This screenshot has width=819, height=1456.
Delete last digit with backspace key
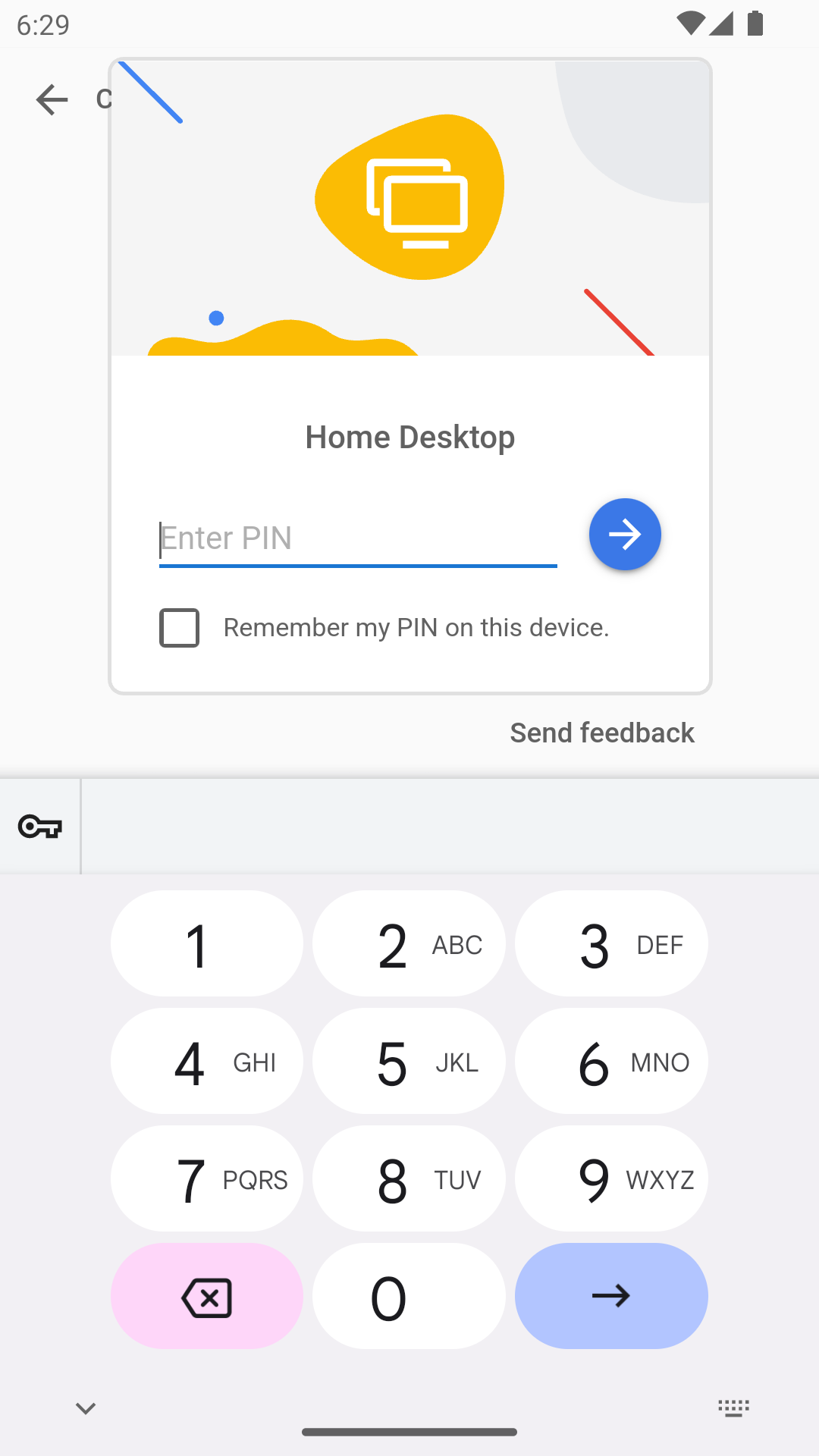(206, 1297)
